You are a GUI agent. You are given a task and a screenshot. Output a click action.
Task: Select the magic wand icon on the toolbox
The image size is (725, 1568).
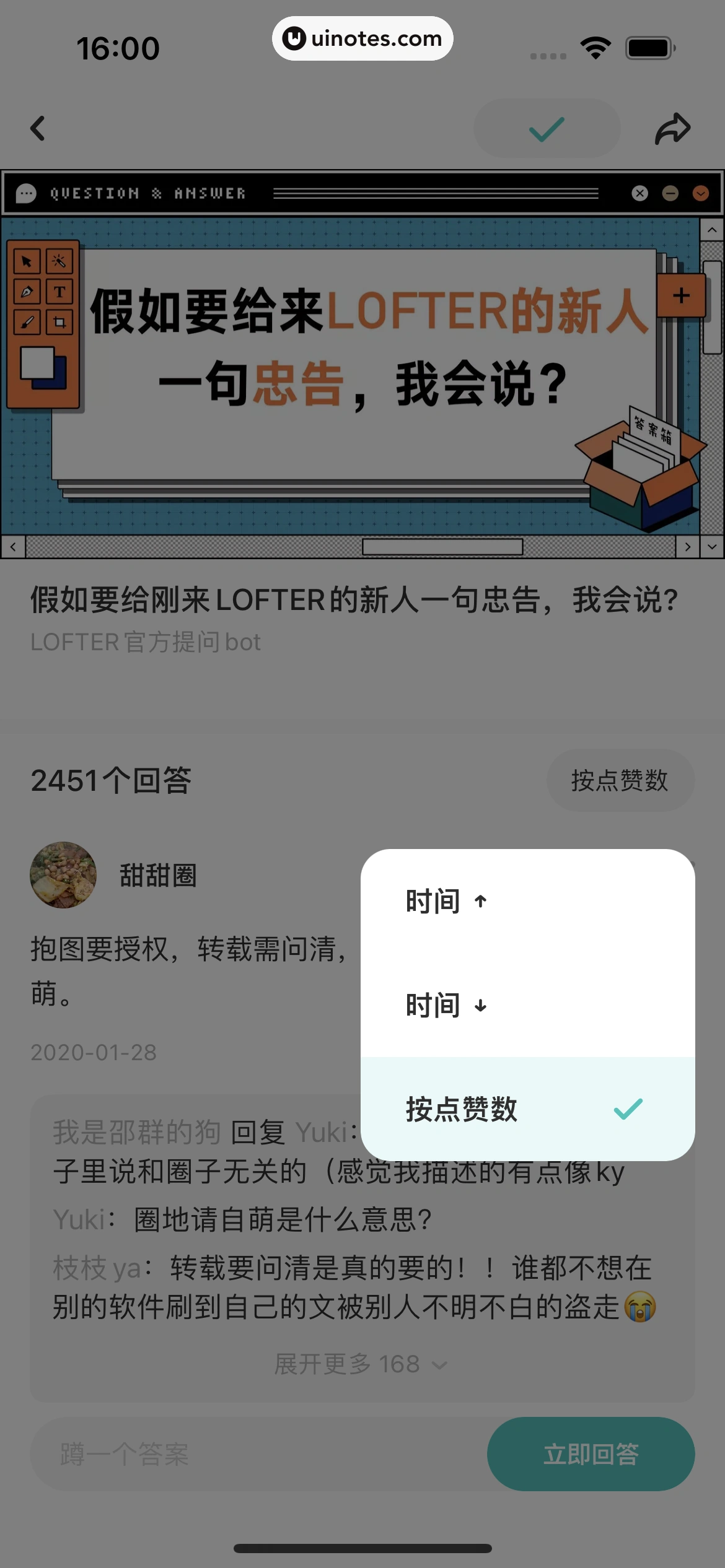coord(59,261)
